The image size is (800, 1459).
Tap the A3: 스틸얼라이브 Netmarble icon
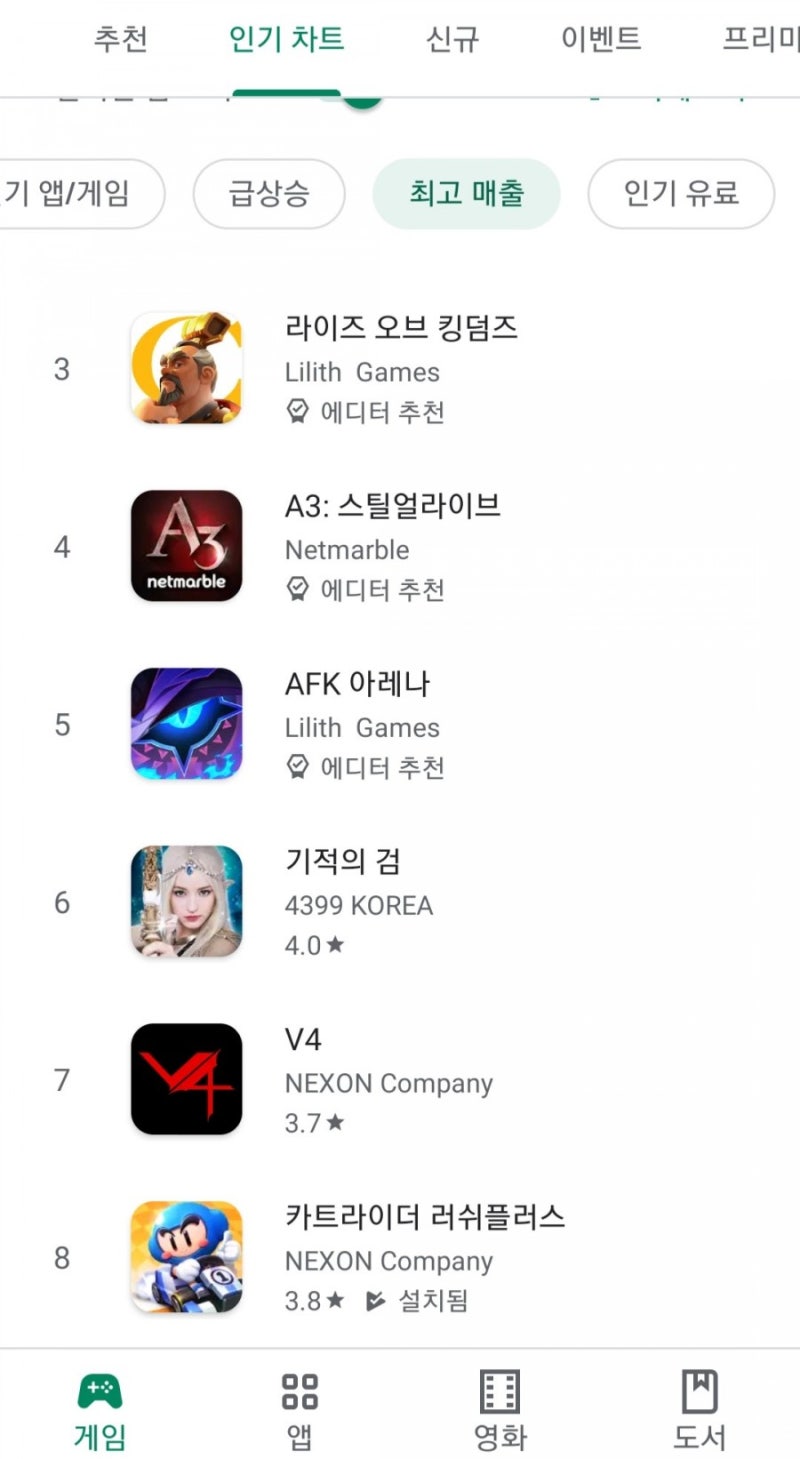click(186, 546)
